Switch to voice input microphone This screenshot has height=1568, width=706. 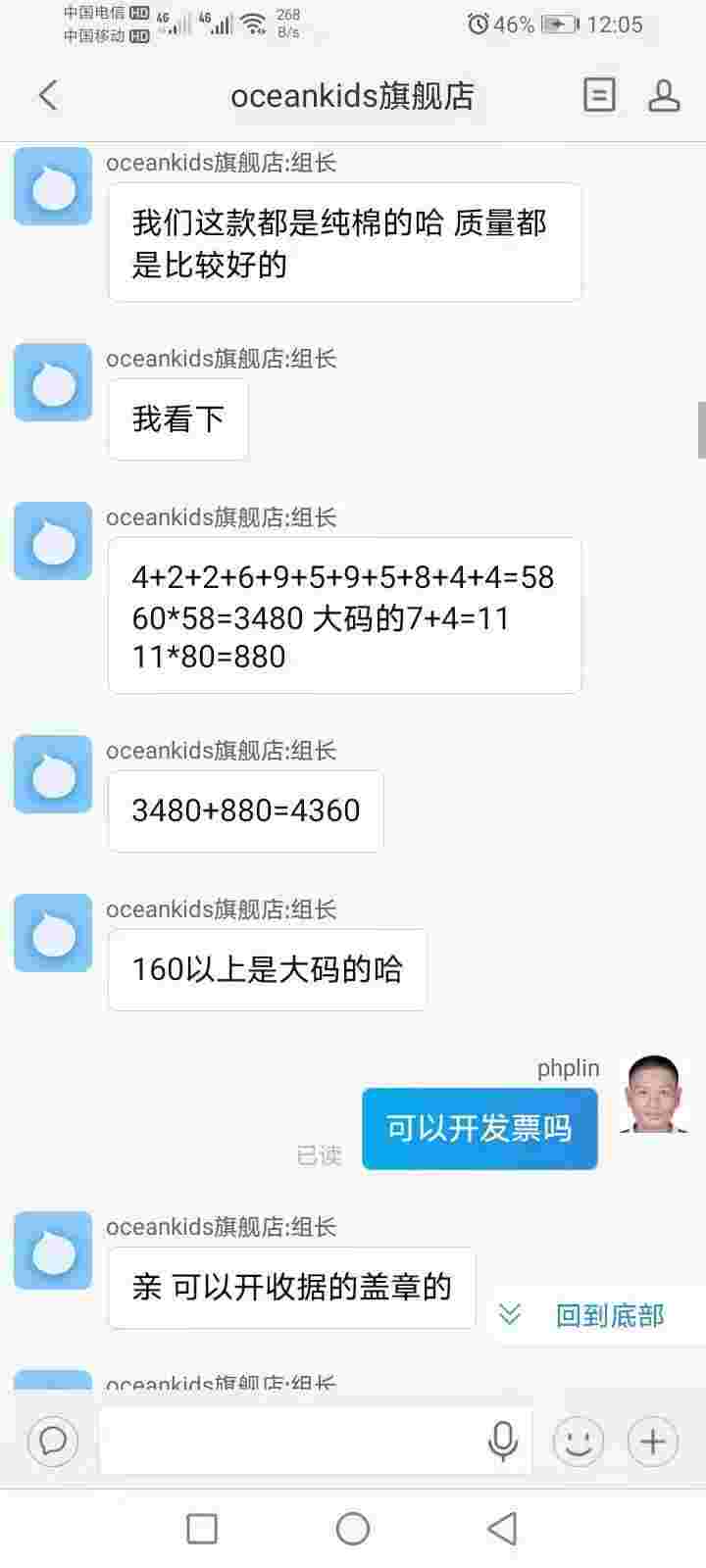503,1441
